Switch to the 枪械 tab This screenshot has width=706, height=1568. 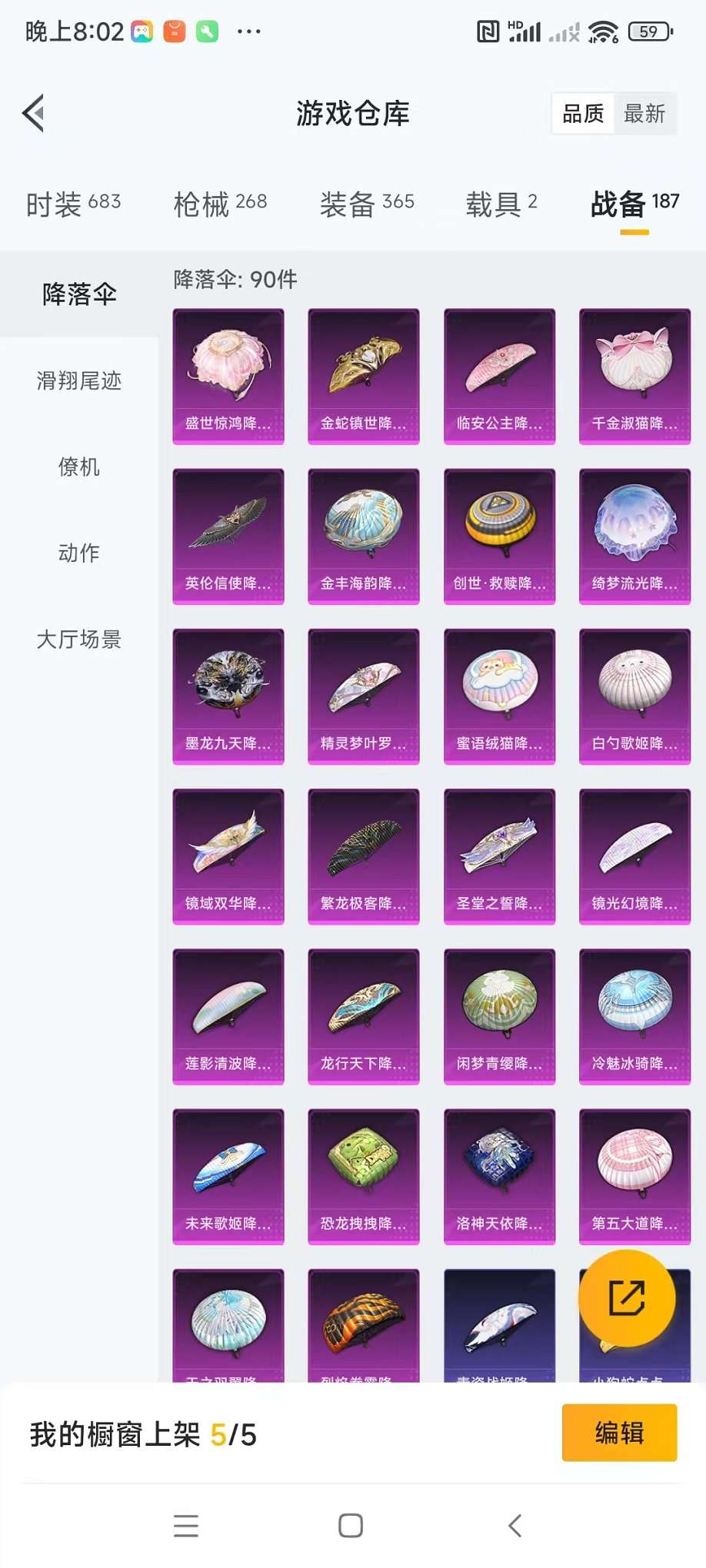point(220,204)
